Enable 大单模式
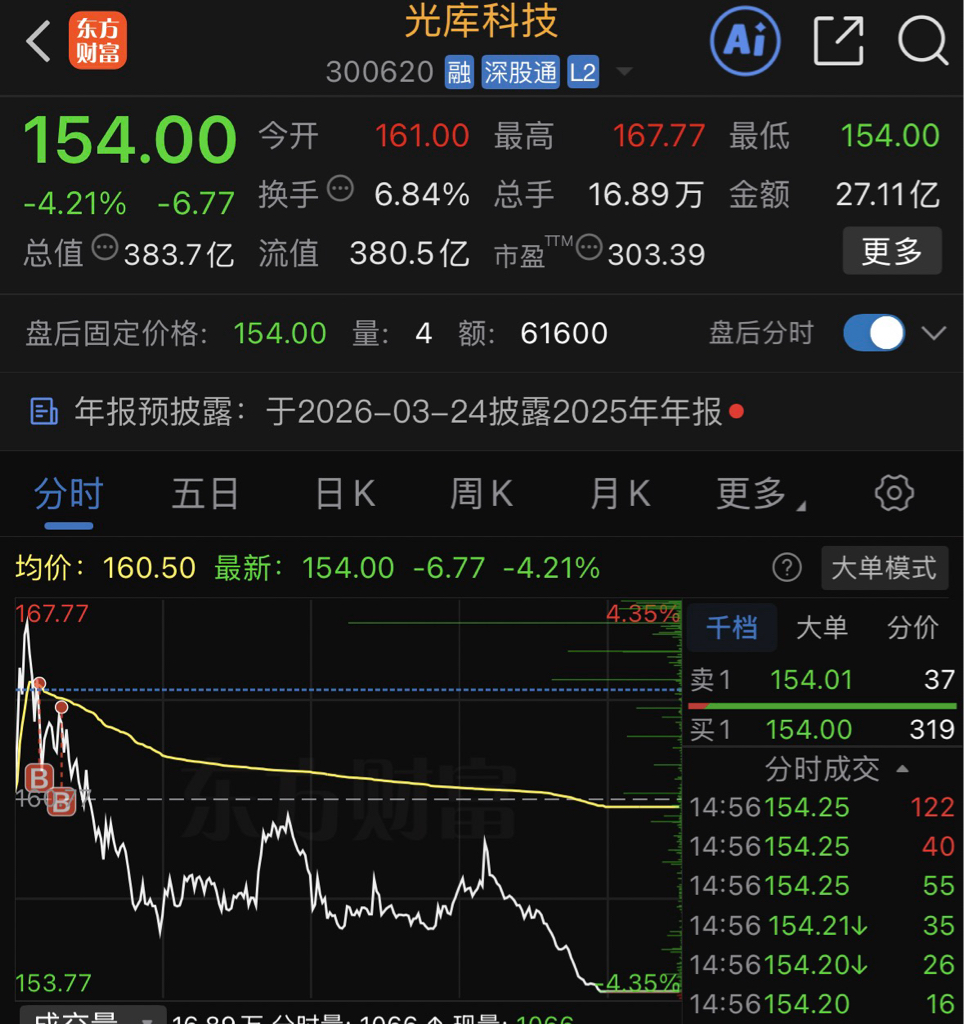Image resolution: width=964 pixels, height=1024 pixels. click(x=884, y=568)
